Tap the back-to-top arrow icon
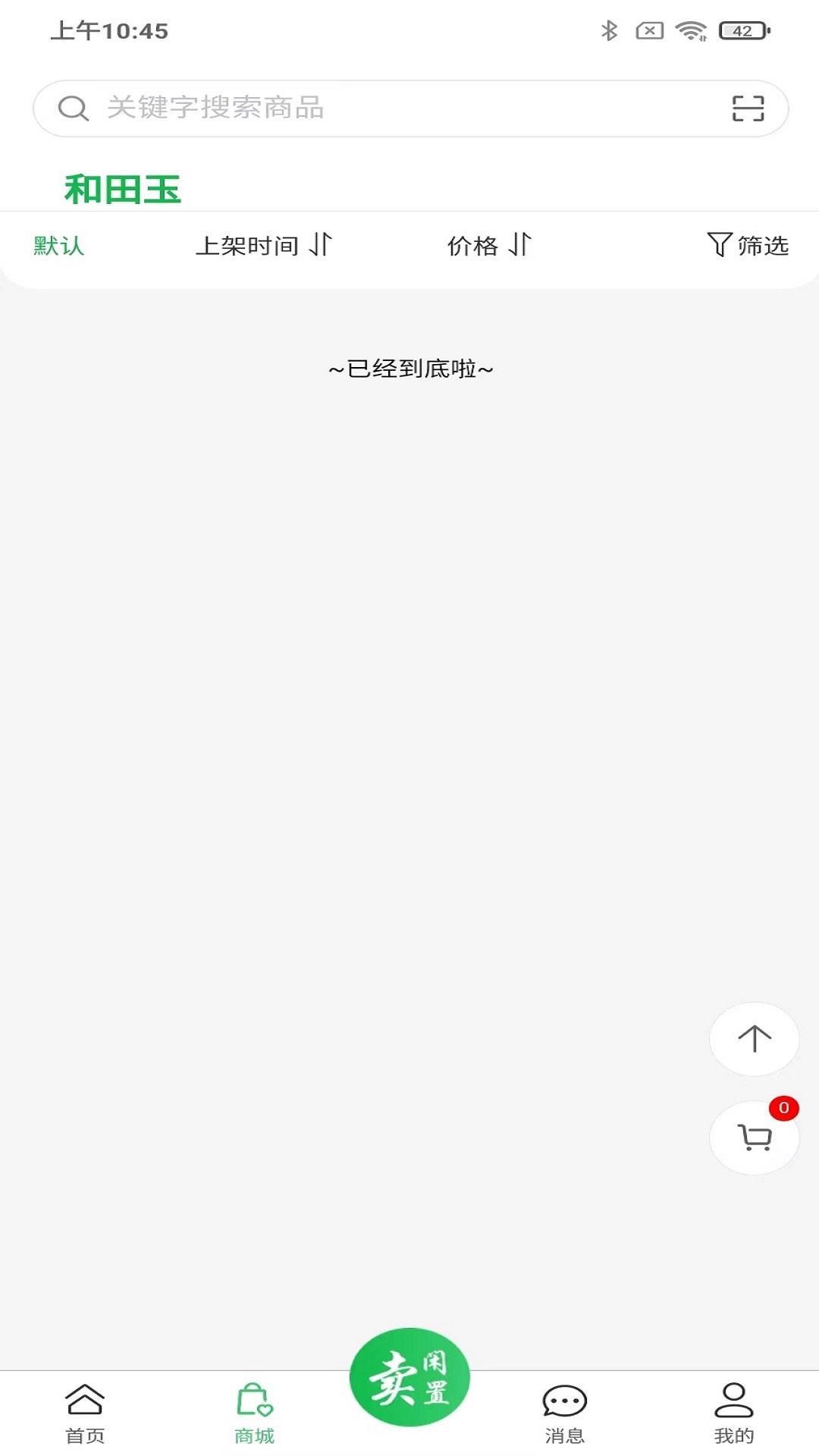The image size is (819, 1456). click(753, 1040)
